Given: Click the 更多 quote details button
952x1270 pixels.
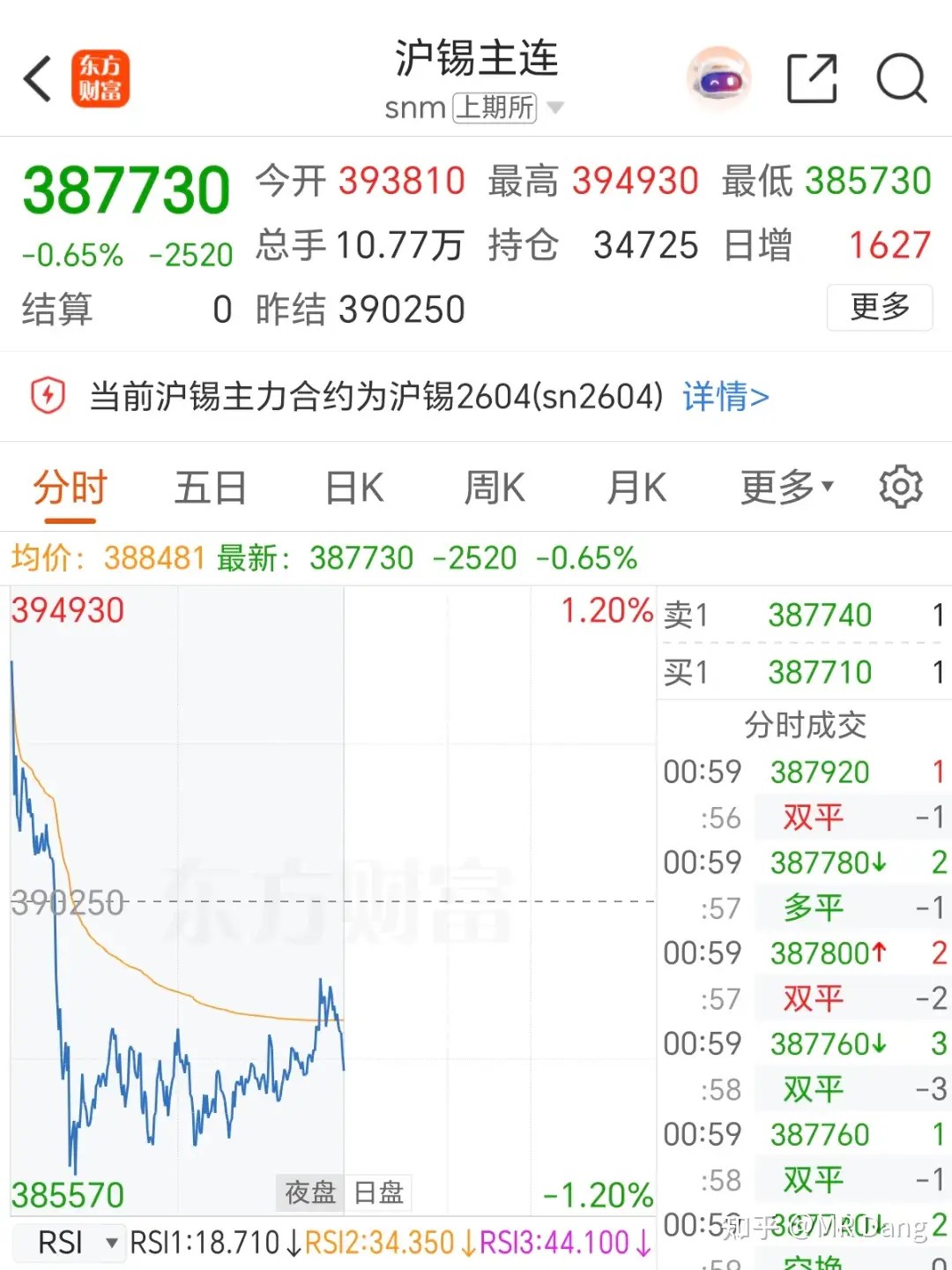Looking at the screenshot, I should pos(879,308).
